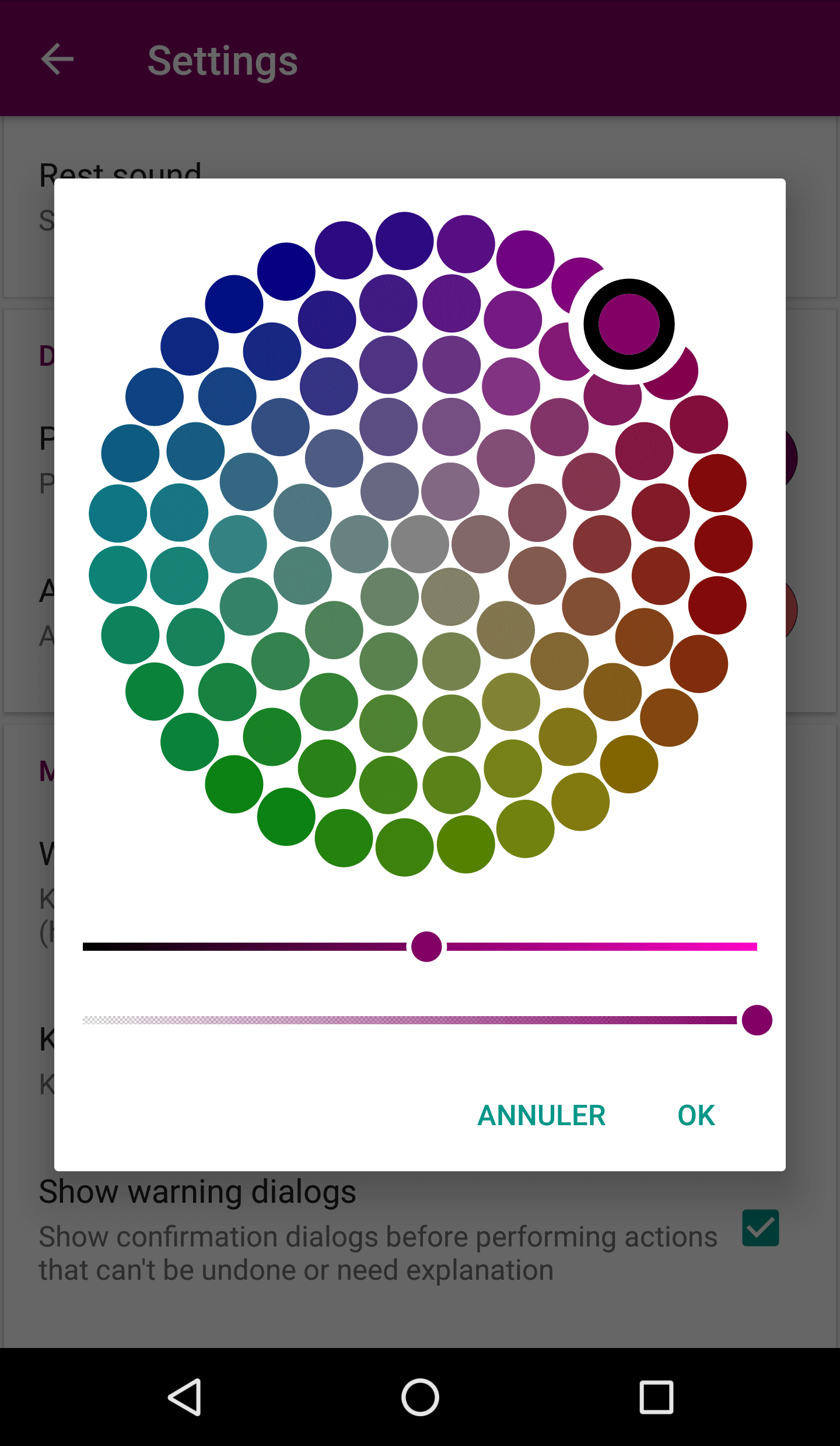Go back with the system back button
Viewport: 840px width, 1446px height.
click(x=185, y=1397)
